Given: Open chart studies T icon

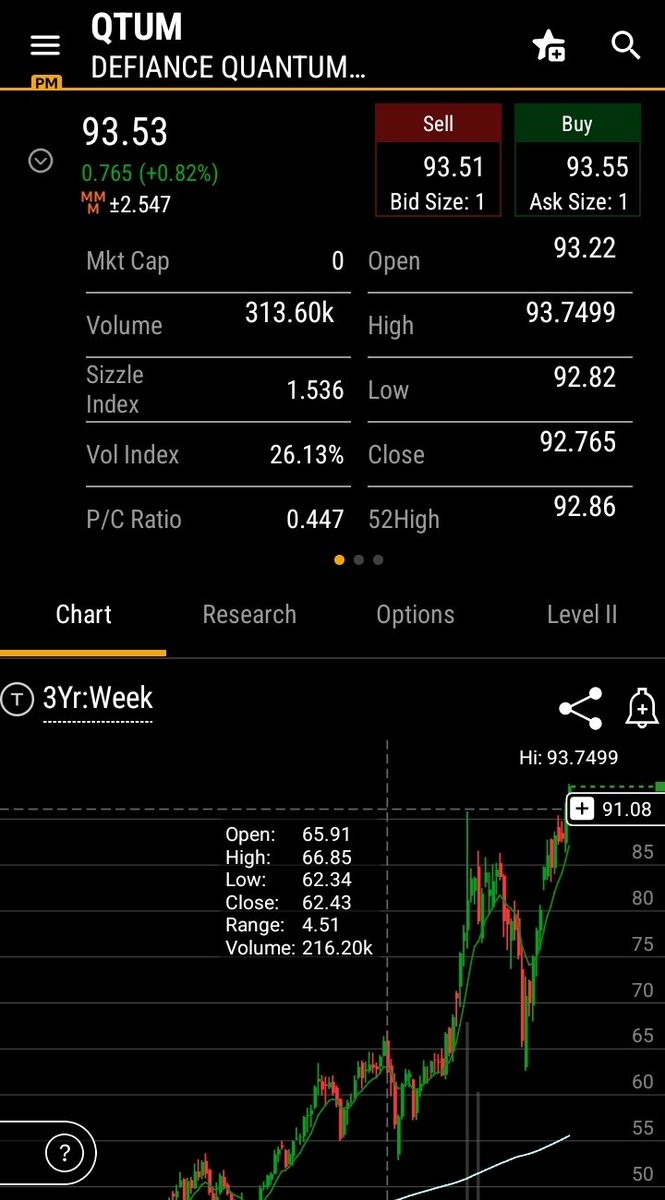Looking at the screenshot, I should (x=17, y=698).
